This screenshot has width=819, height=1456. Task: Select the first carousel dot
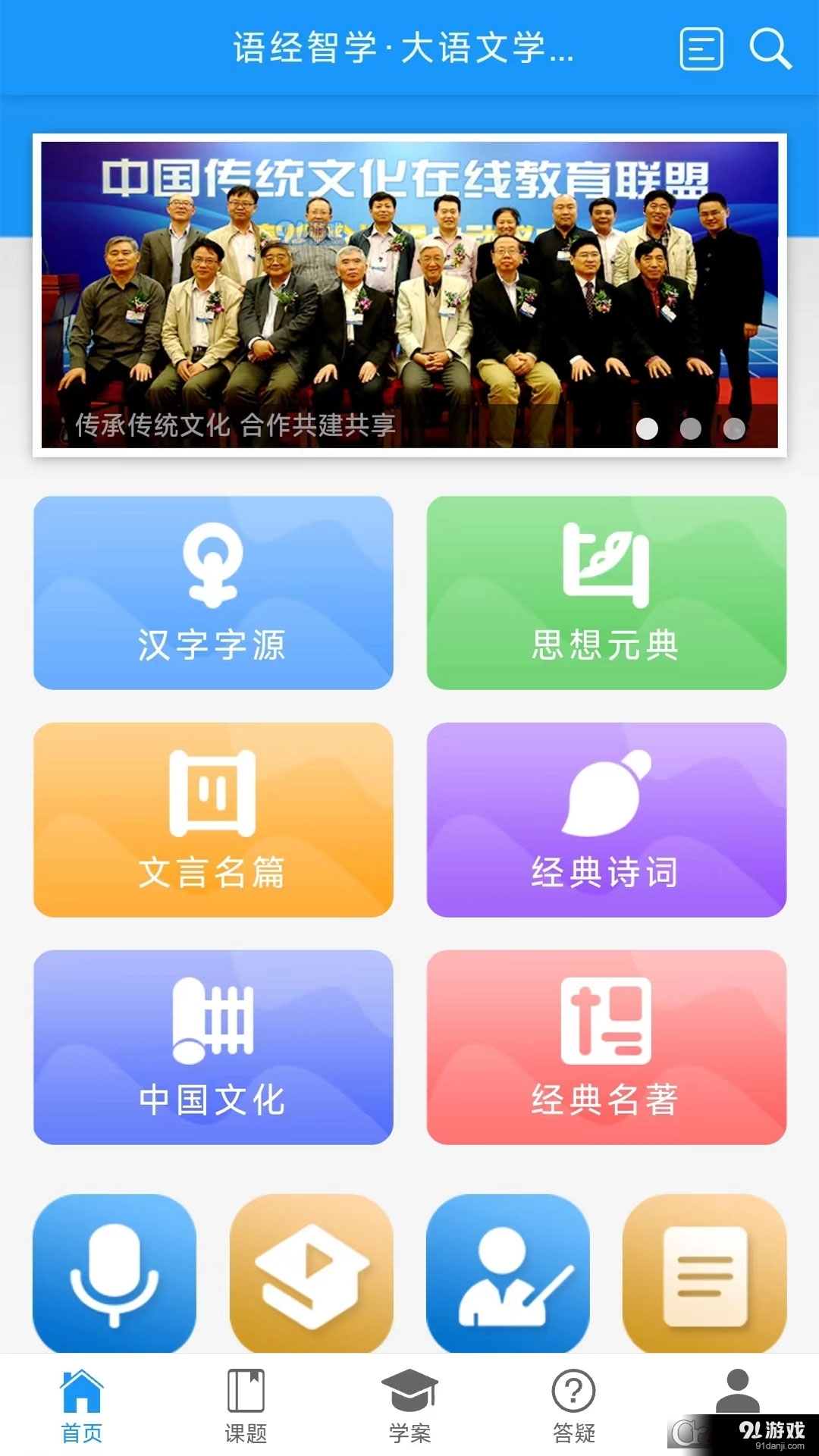[648, 428]
